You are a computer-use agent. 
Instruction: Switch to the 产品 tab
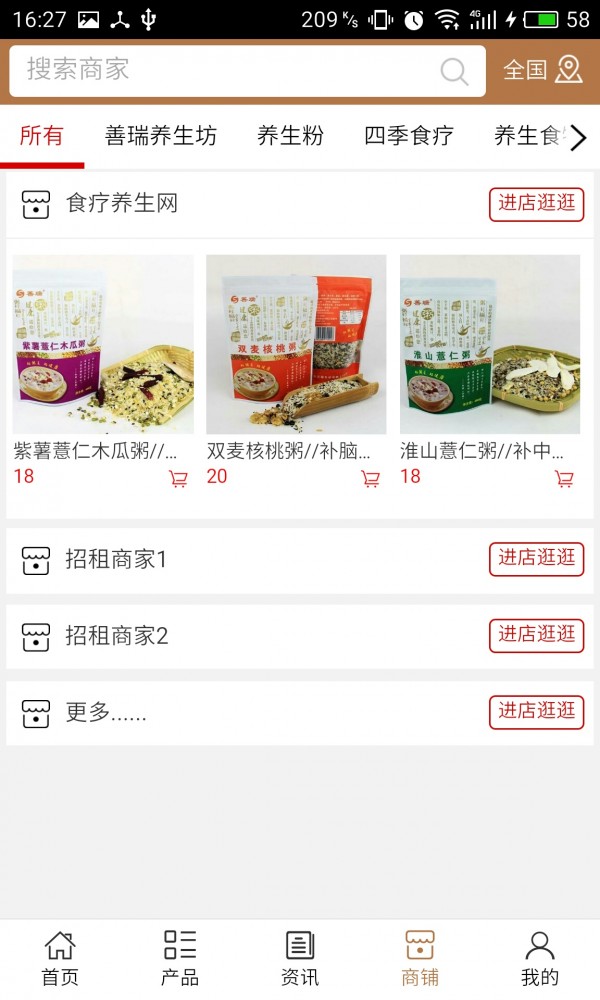point(180,958)
